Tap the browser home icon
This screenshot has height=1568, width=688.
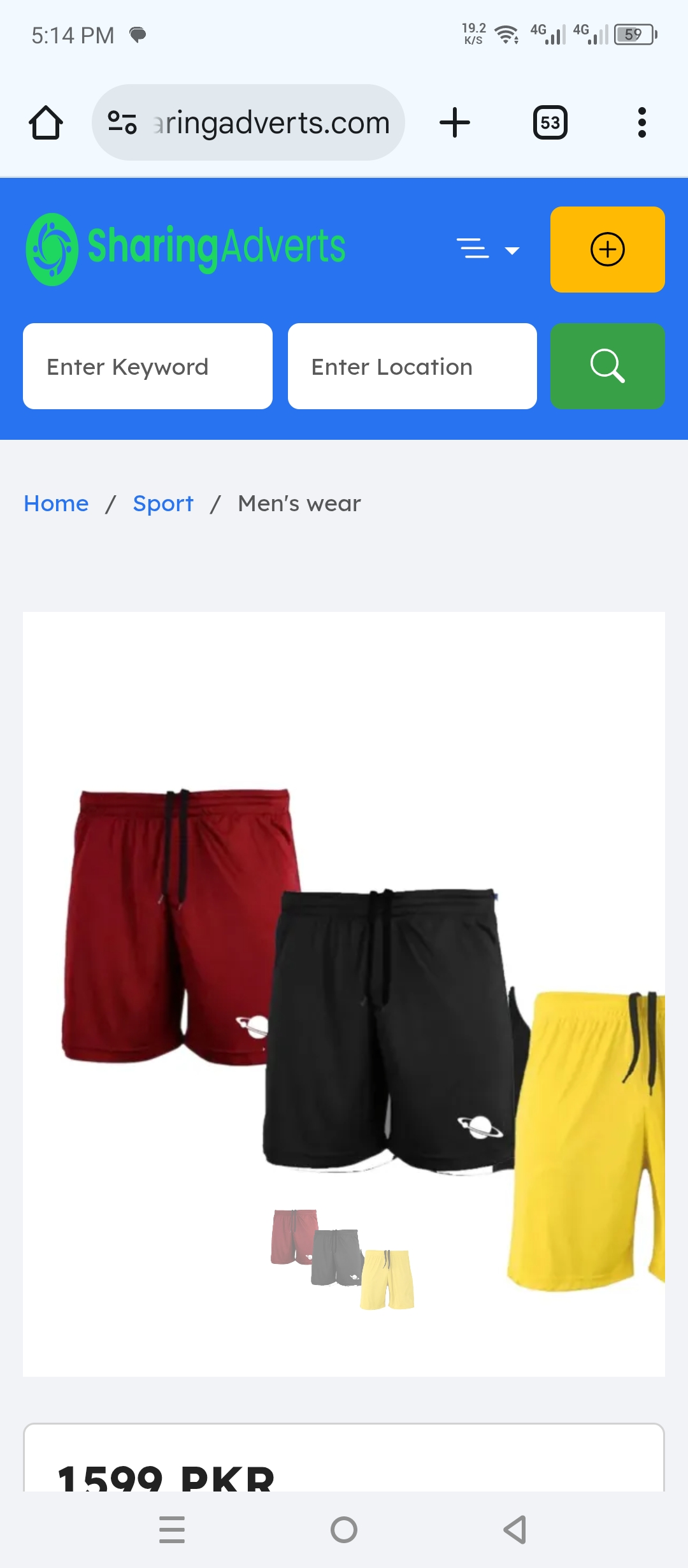tap(46, 122)
